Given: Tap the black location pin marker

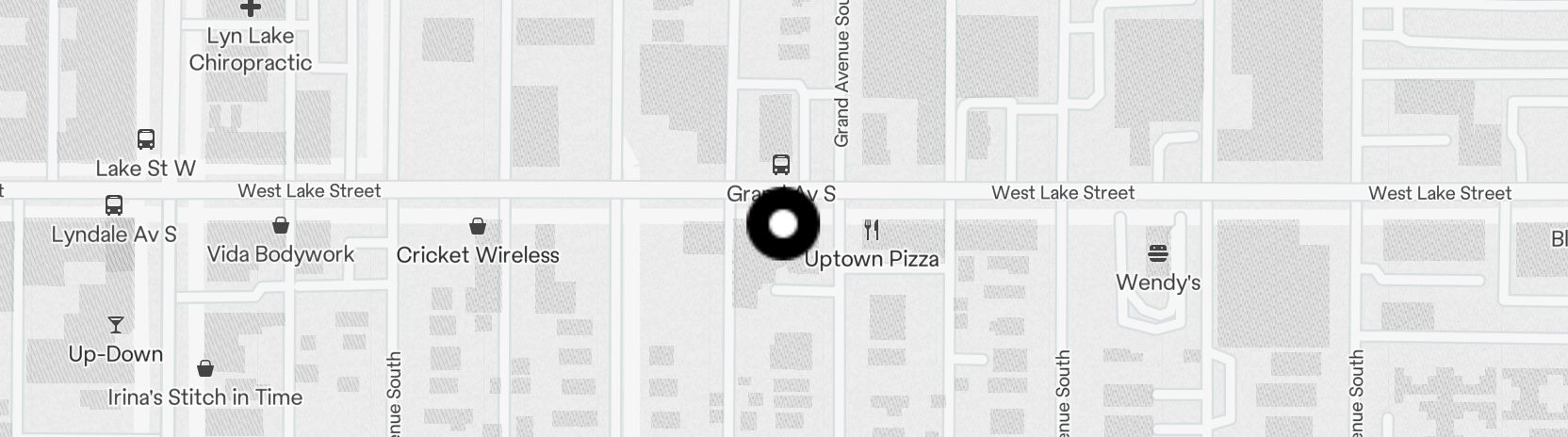Looking at the screenshot, I should pos(783,225).
